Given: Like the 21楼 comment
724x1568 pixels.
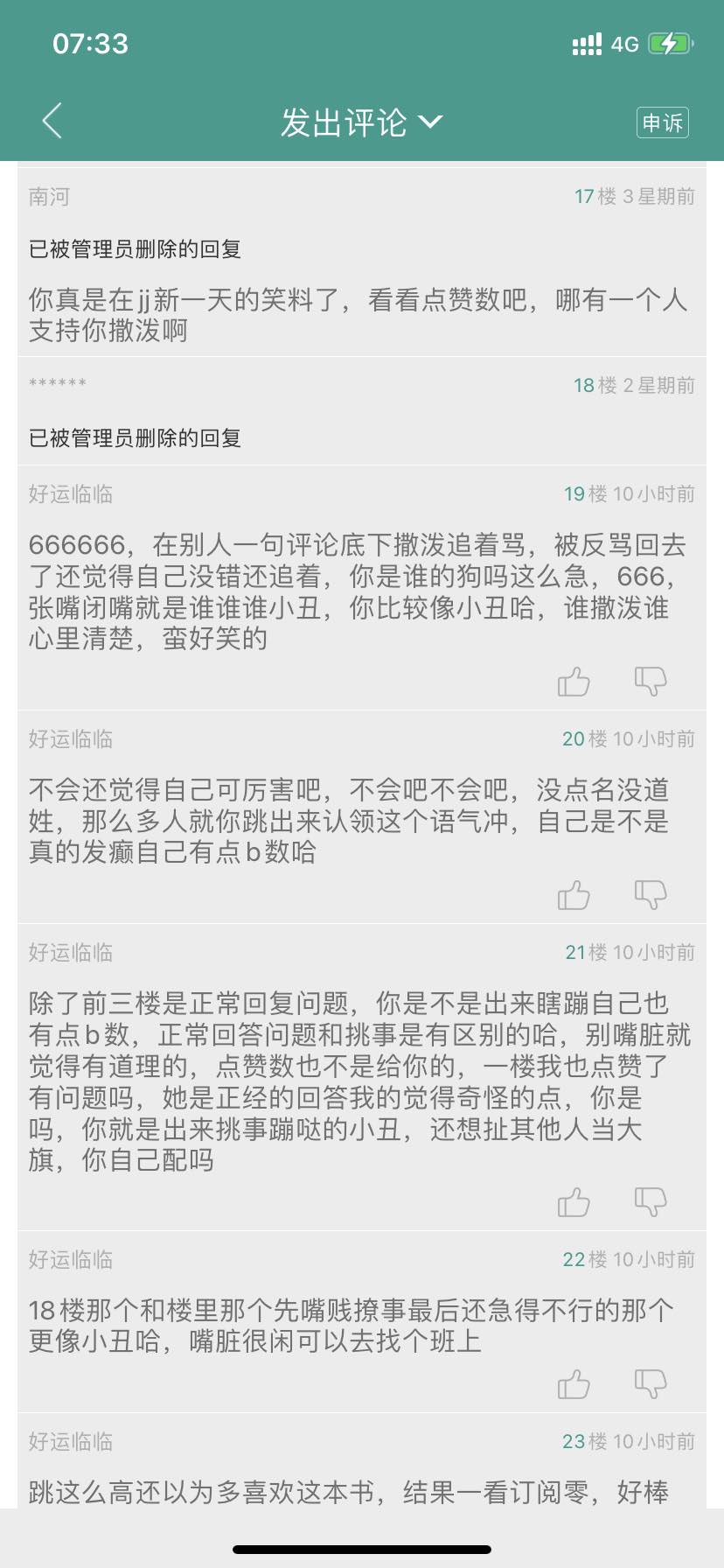Looking at the screenshot, I should tap(574, 1202).
